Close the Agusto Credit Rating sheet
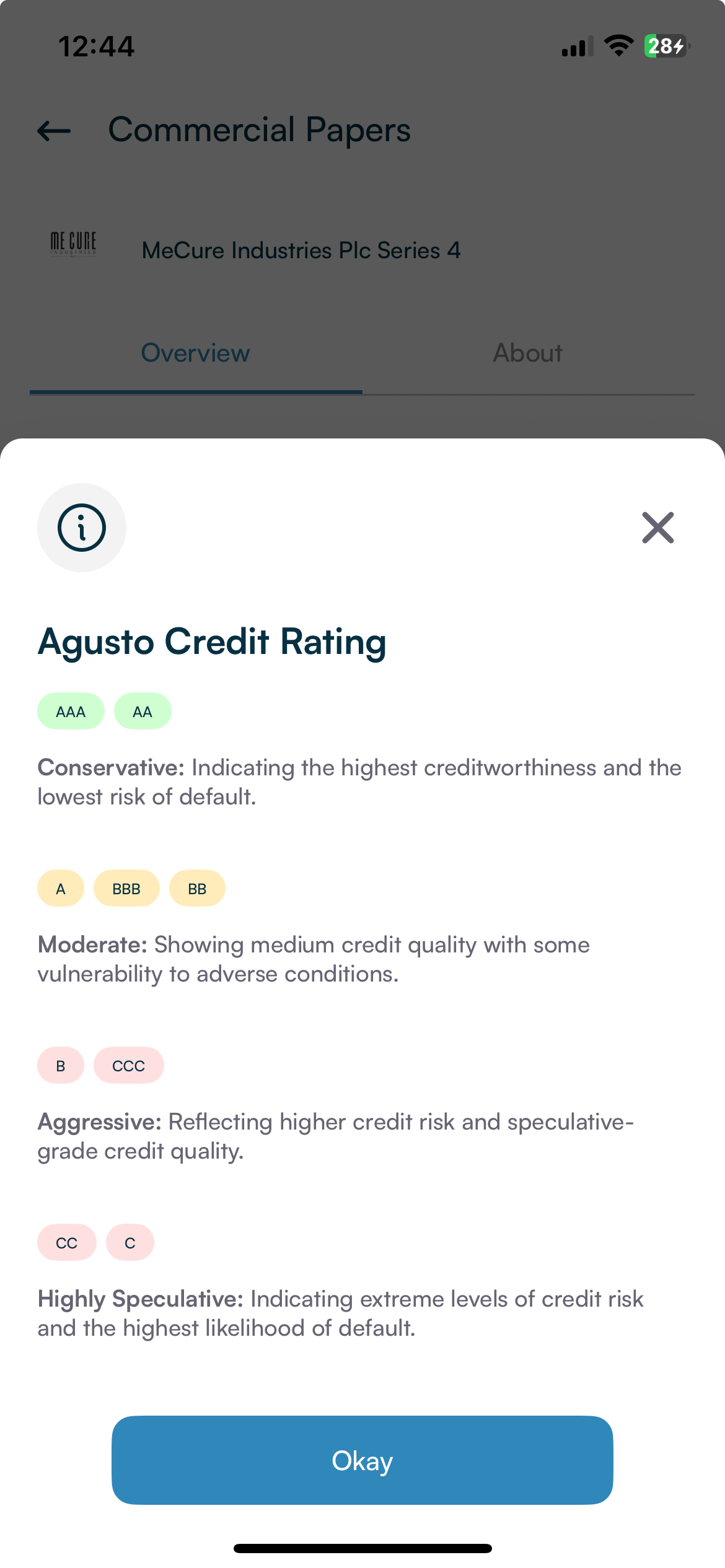725x1568 pixels. pos(657,528)
